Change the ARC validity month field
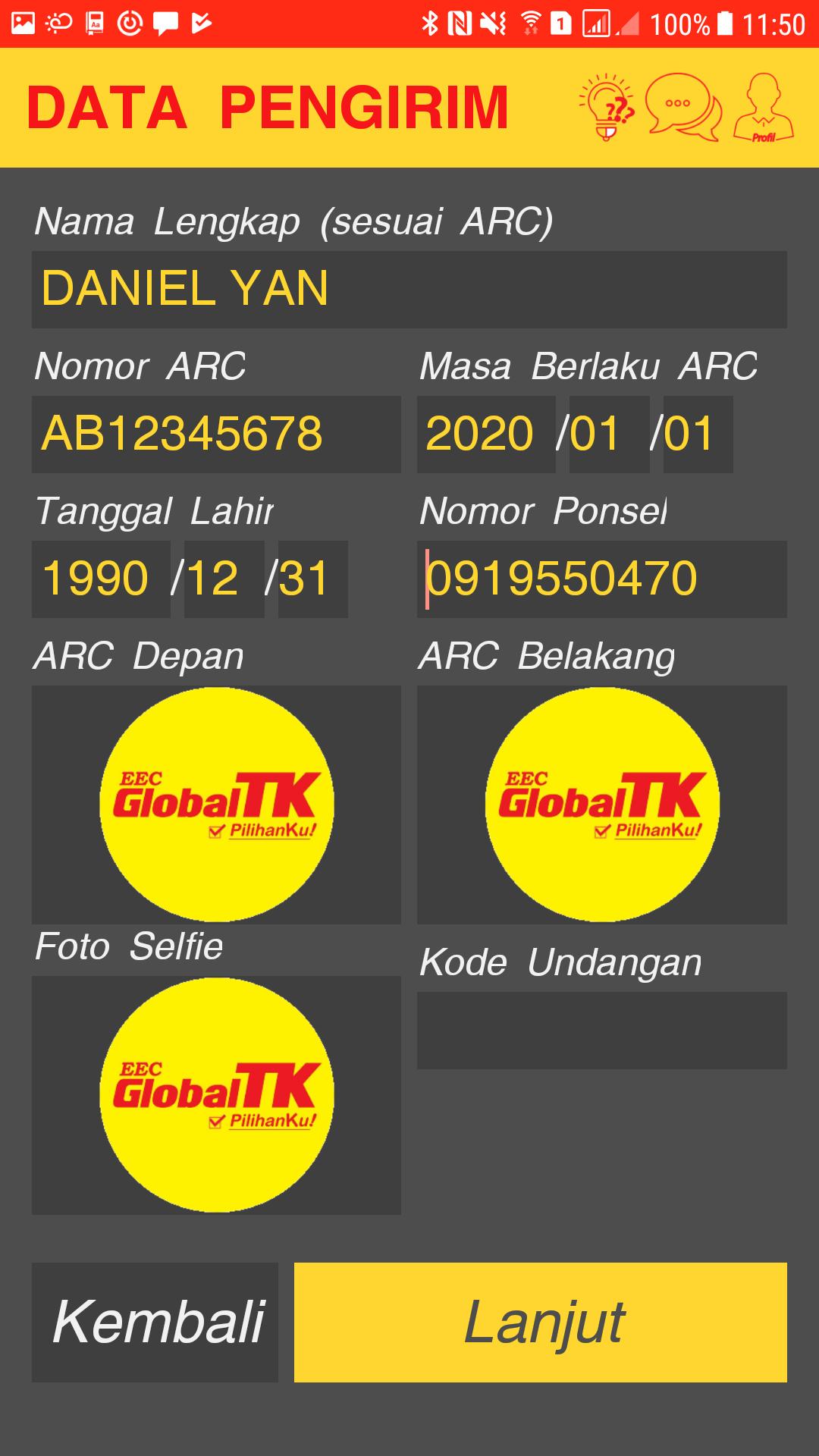 coord(609,435)
